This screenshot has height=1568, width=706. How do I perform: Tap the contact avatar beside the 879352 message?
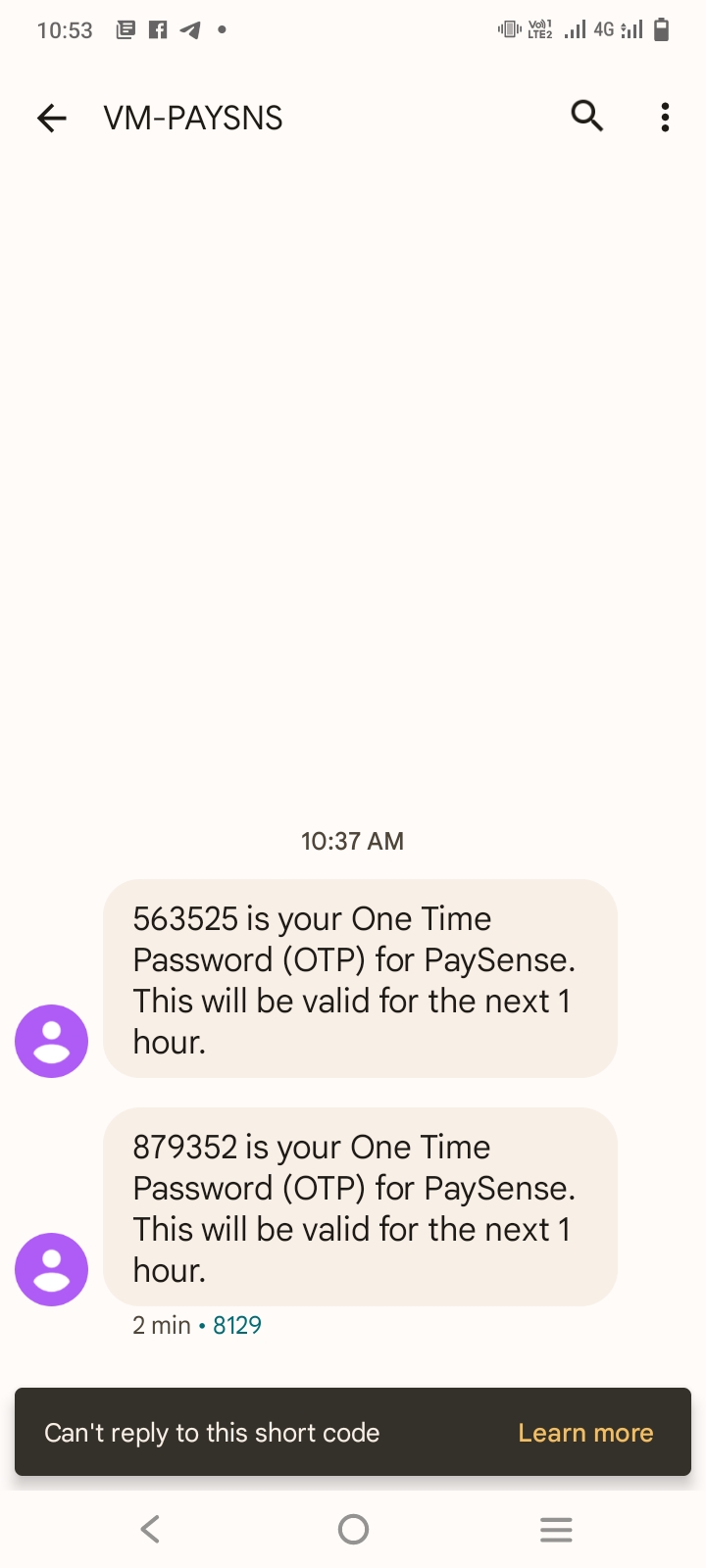coord(51,1269)
